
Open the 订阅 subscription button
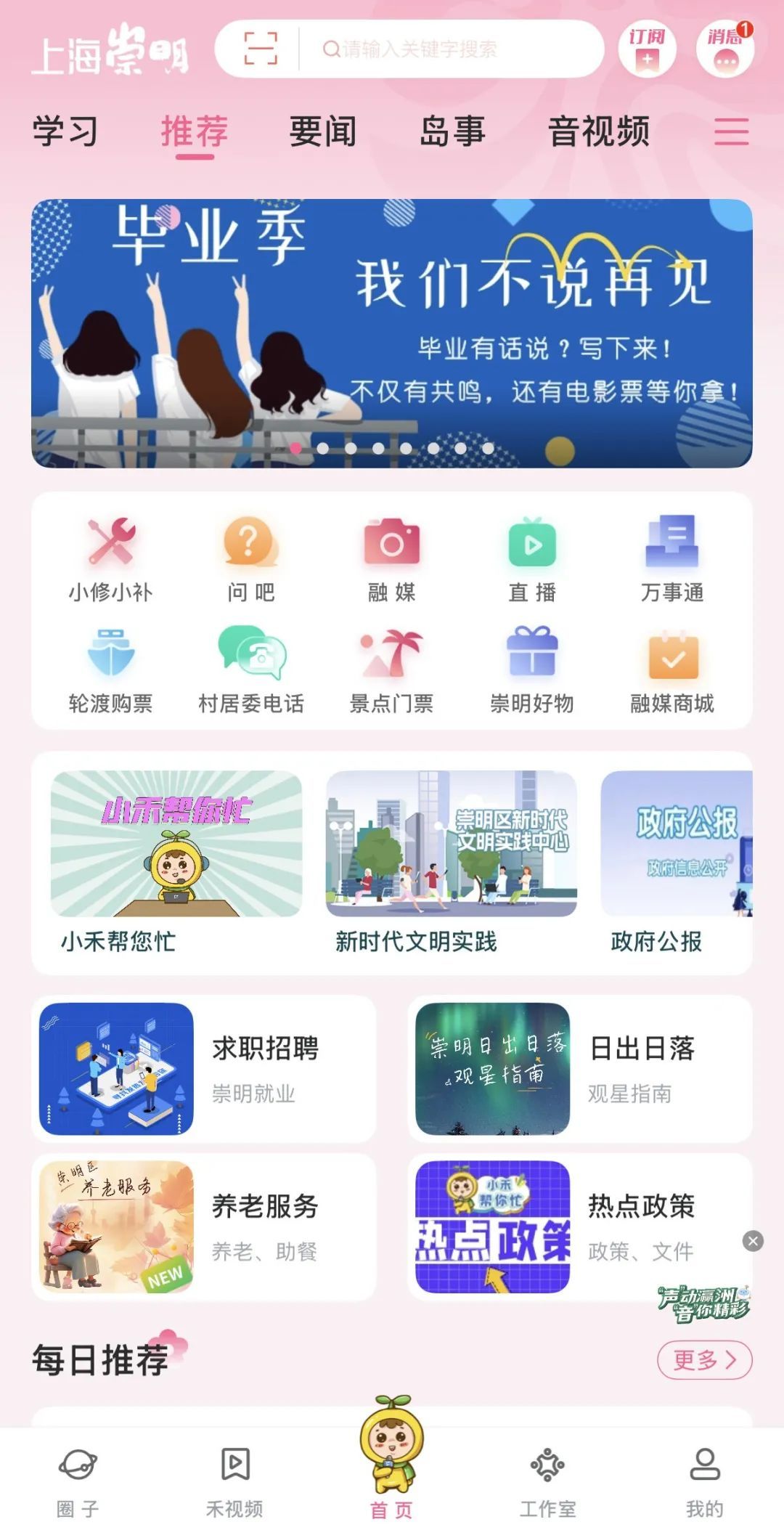(x=647, y=49)
